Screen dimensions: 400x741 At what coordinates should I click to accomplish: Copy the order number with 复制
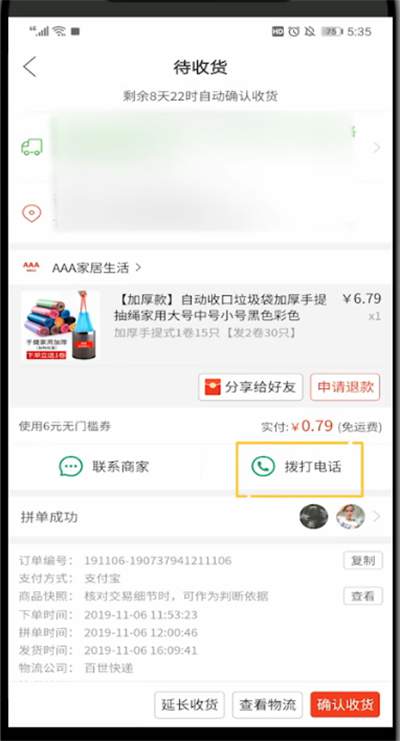(363, 560)
